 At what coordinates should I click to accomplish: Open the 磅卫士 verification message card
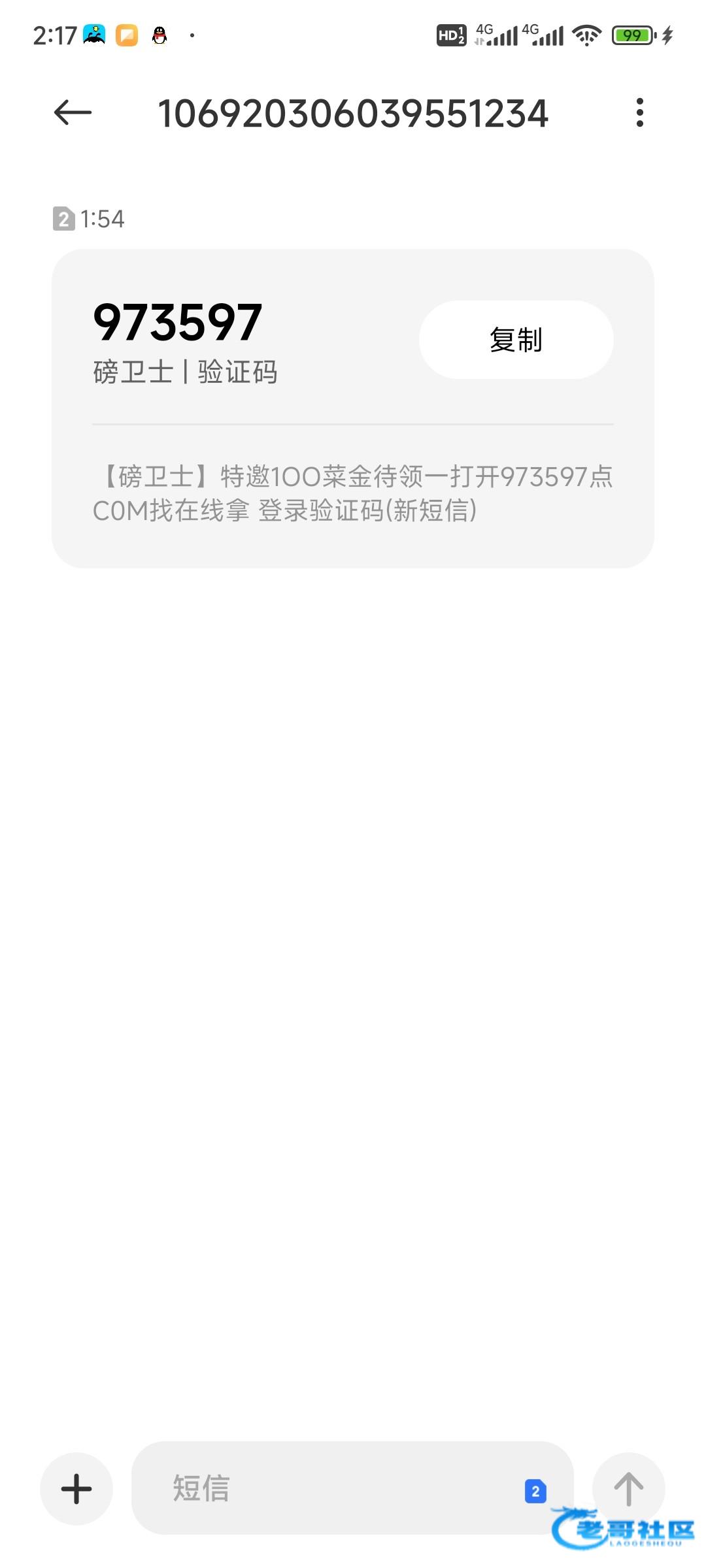(353, 408)
